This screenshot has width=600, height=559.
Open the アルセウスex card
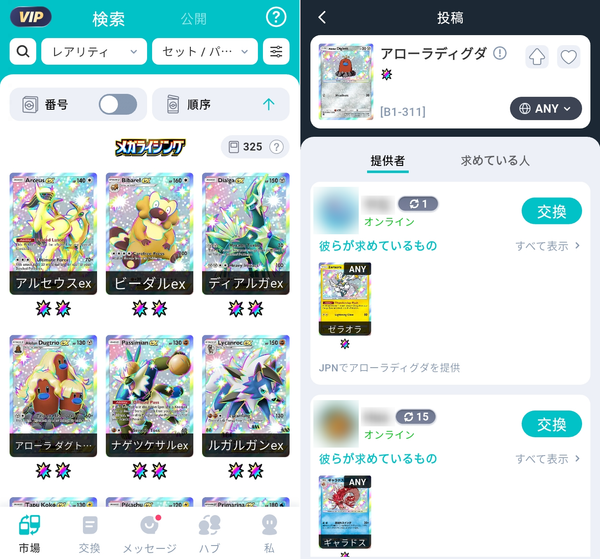pos(53,234)
